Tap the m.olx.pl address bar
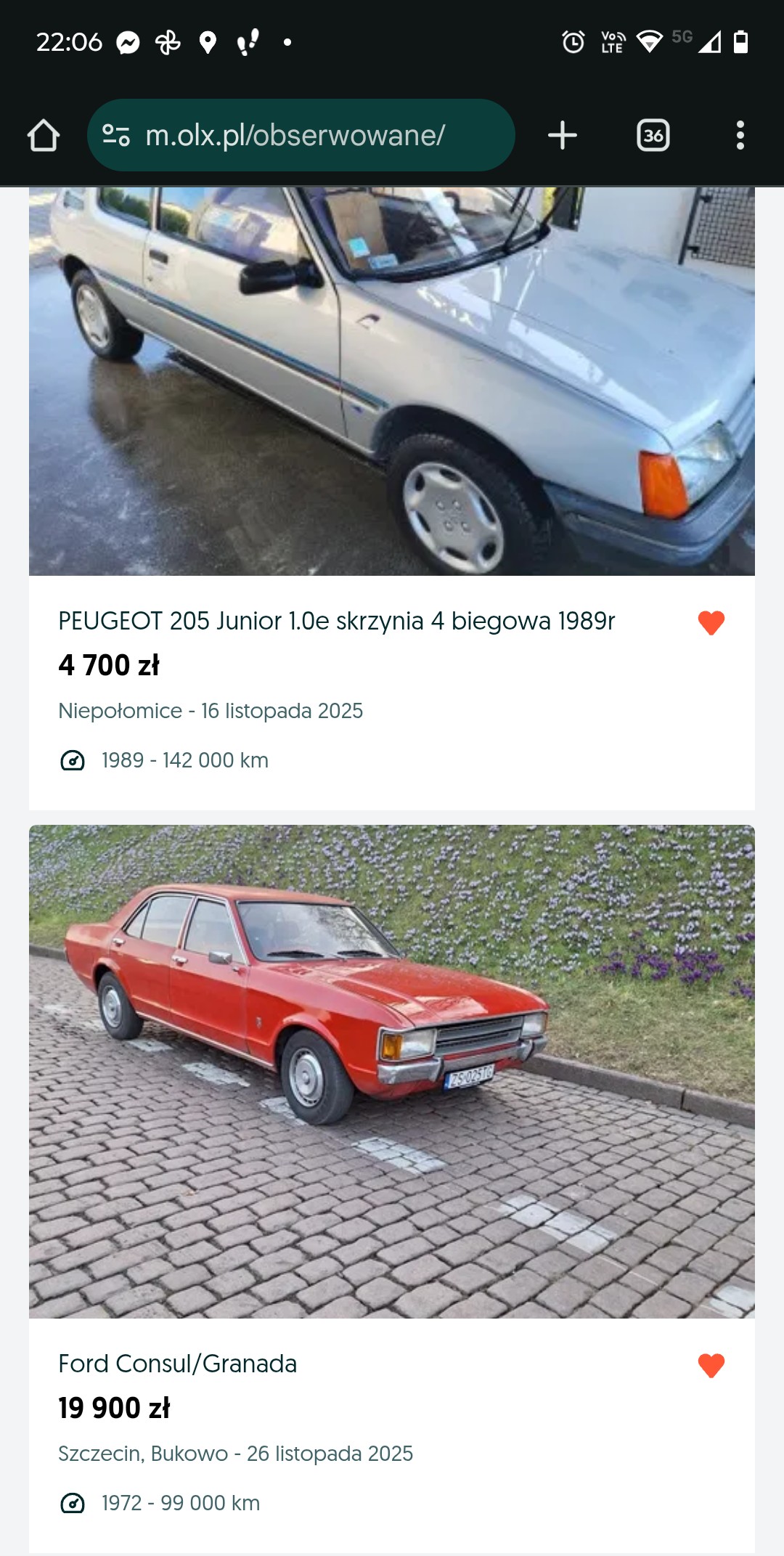784x1556 pixels. (x=305, y=135)
